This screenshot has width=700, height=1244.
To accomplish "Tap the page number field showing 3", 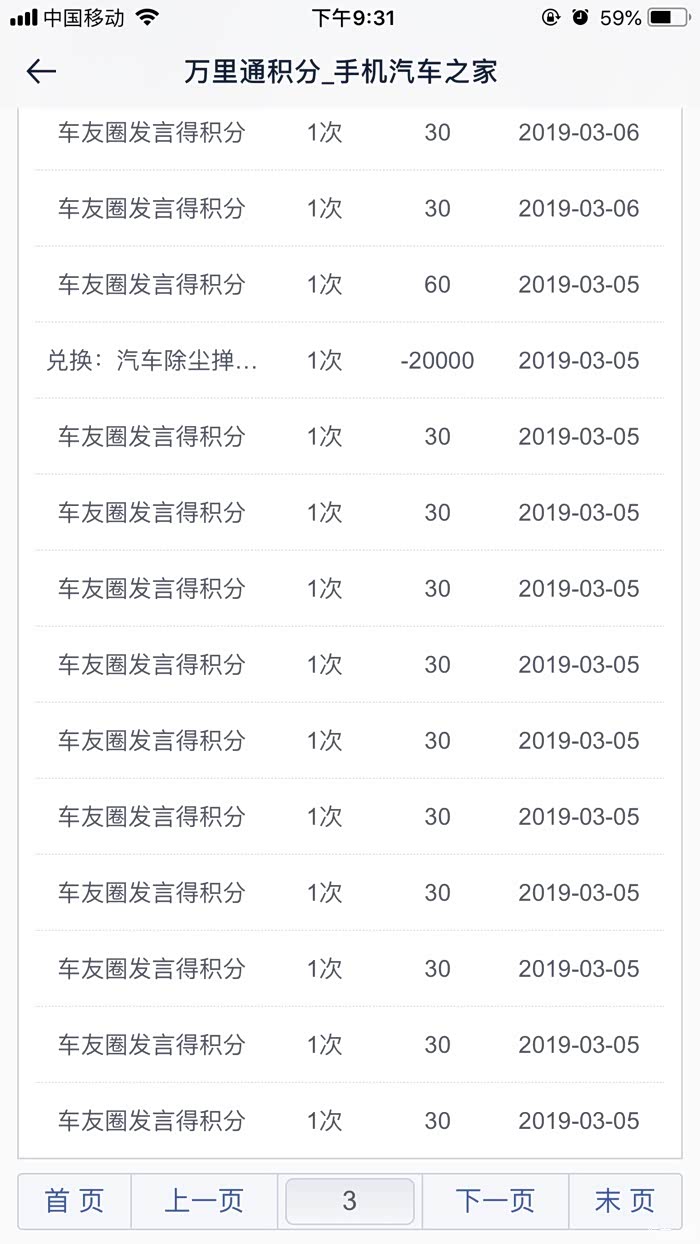I will click(x=349, y=1201).
